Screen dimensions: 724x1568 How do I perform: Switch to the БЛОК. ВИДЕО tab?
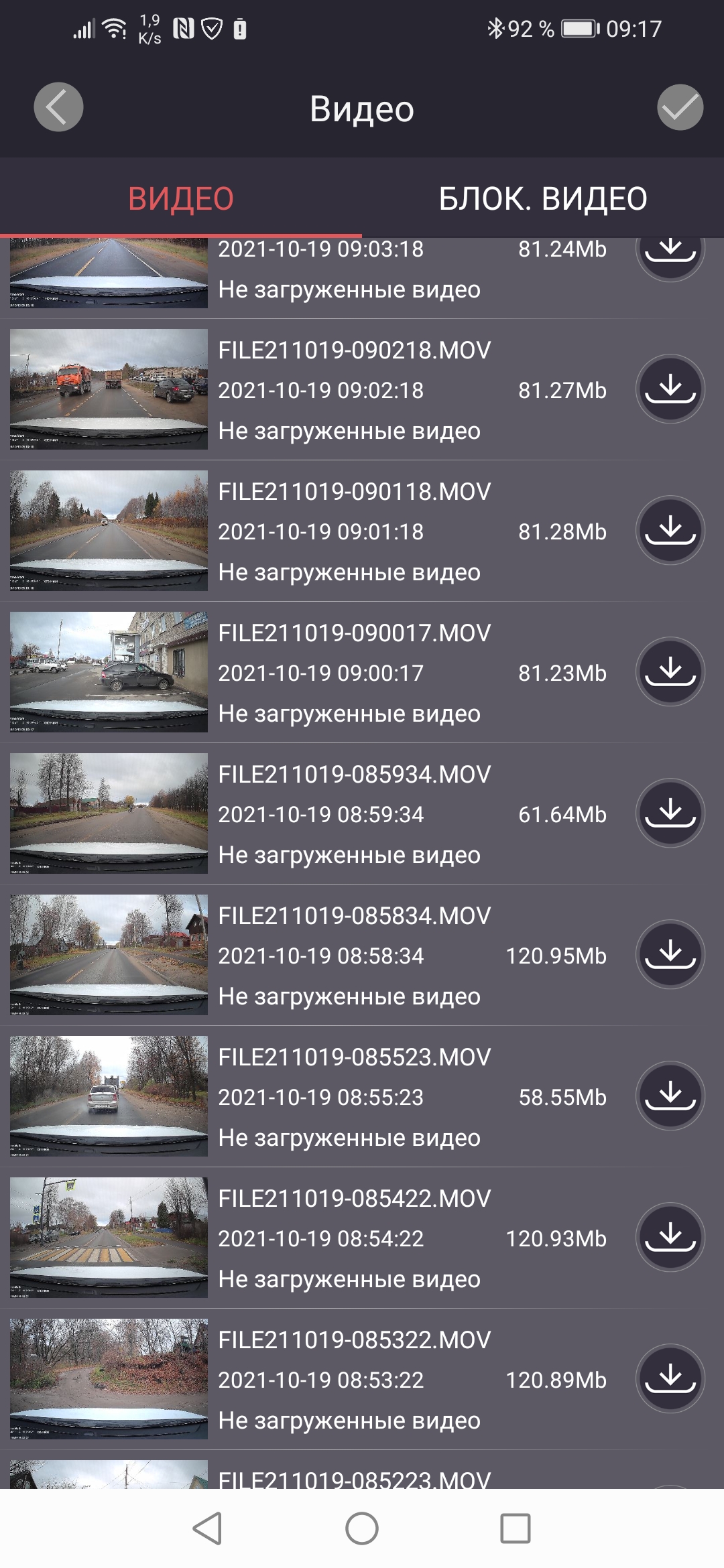click(x=543, y=198)
